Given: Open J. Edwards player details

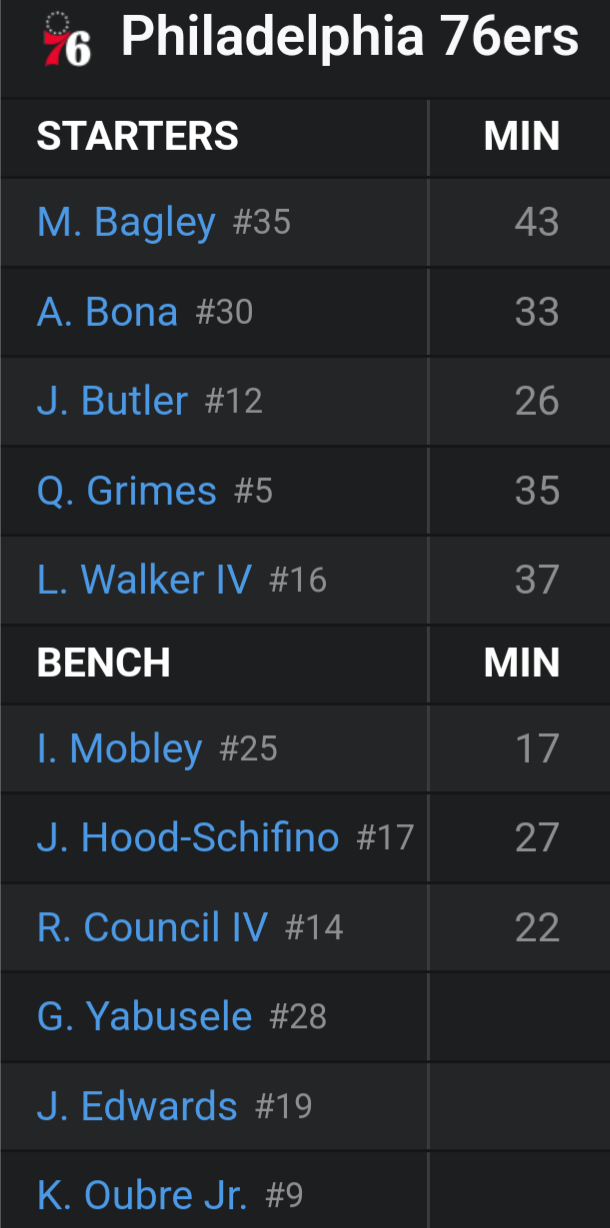Looking at the screenshot, I should coord(137,1107).
